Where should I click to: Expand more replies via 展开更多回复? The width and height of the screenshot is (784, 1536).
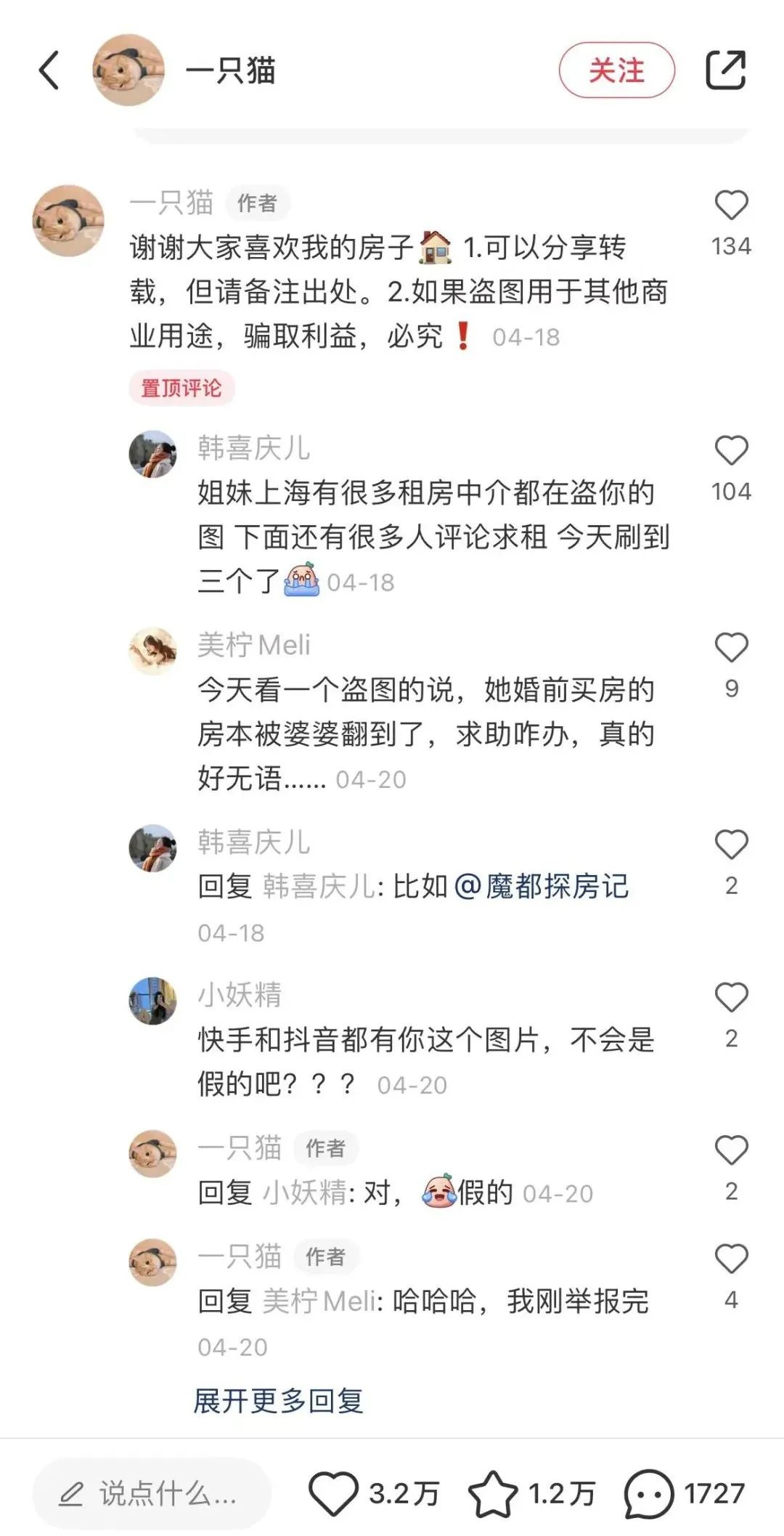[x=280, y=1399]
